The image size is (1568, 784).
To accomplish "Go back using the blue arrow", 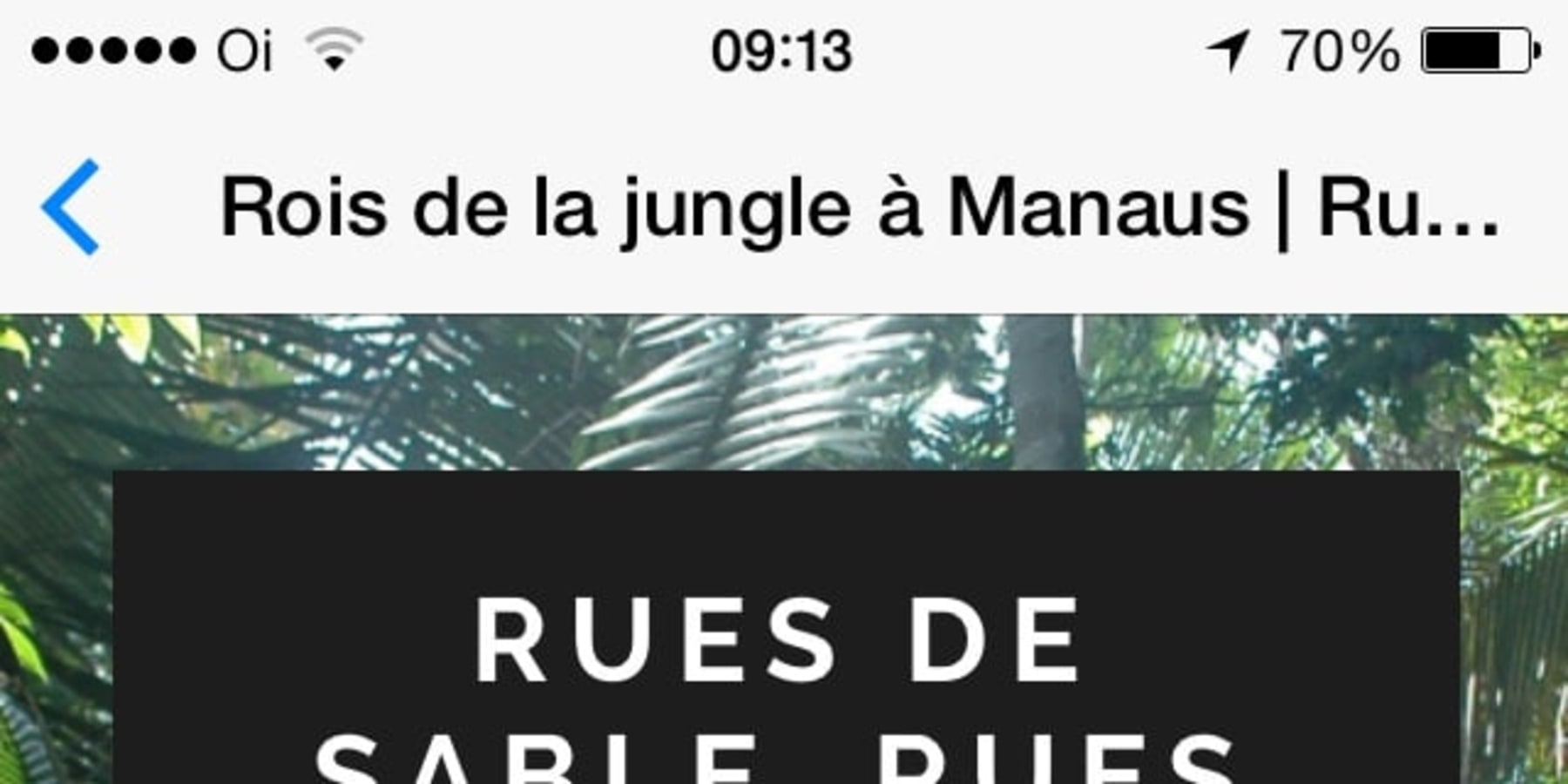I will (70, 207).
